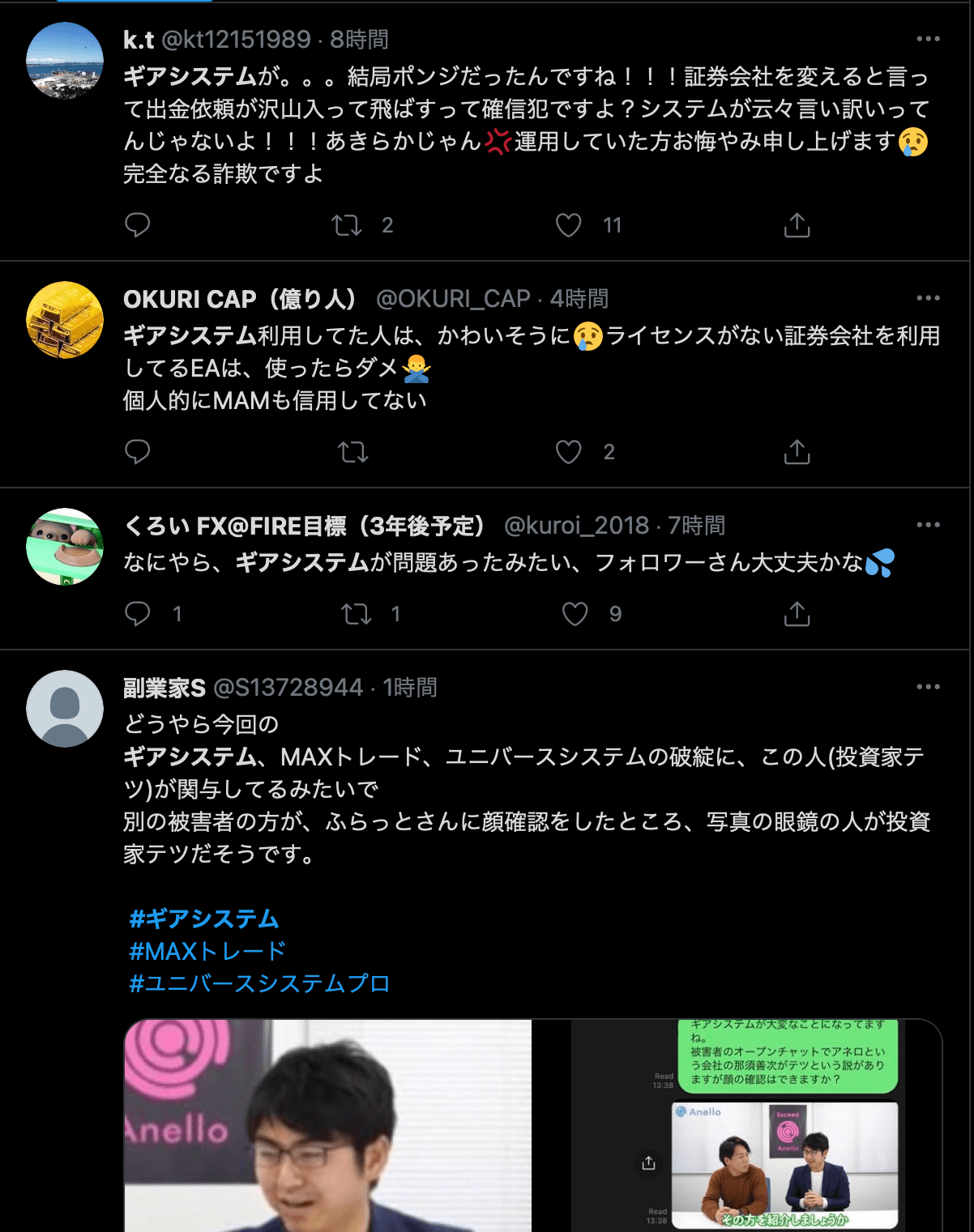Reply to OKURI CAP's tweet
The image size is (974, 1232).
pyautogui.click(x=138, y=451)
